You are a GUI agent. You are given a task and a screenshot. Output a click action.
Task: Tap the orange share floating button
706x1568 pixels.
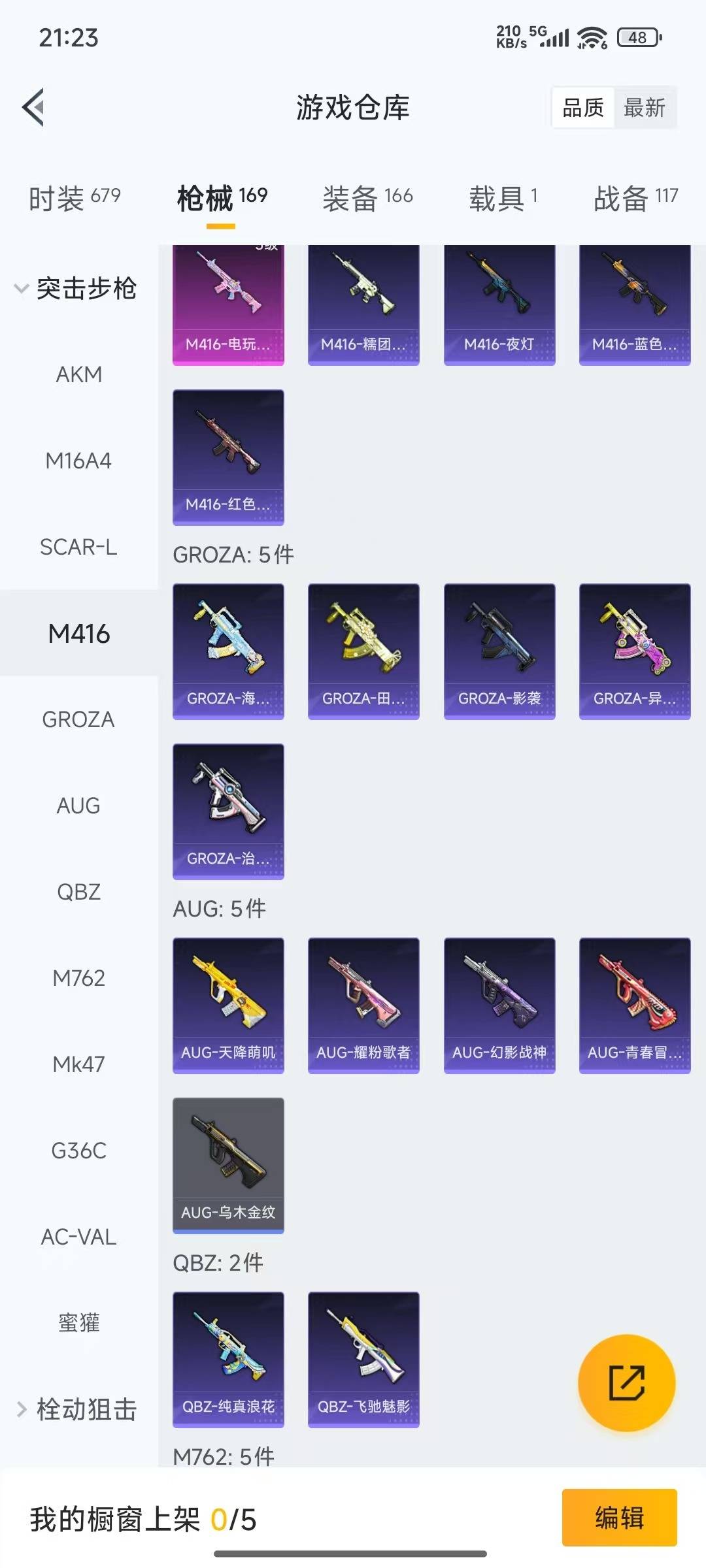(626, 1382)
